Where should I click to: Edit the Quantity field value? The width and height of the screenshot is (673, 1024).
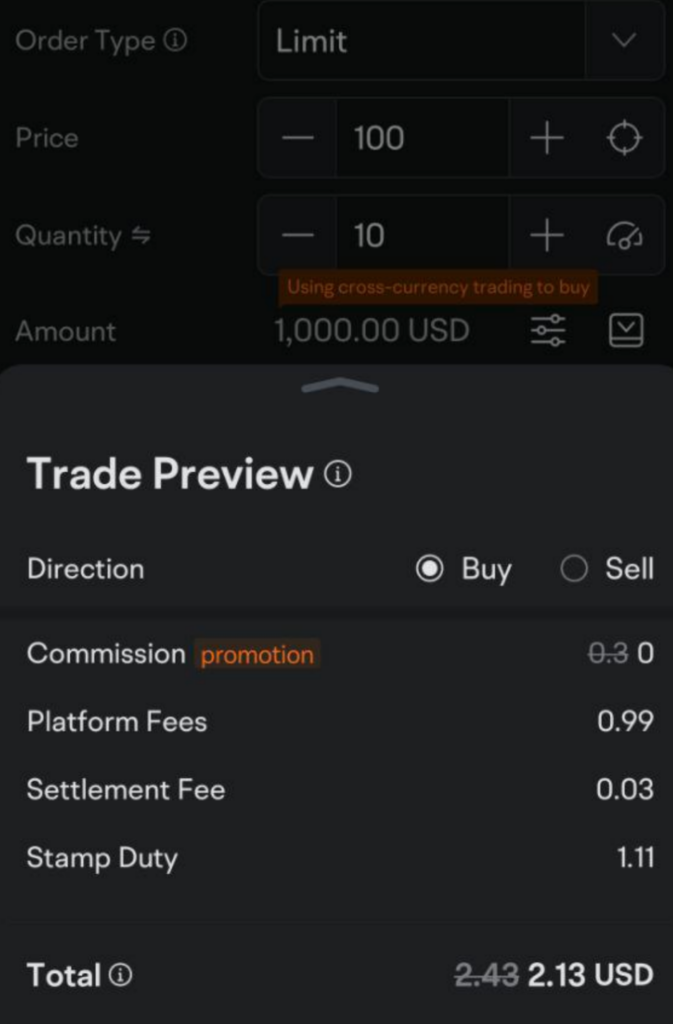(x=420, y=236)
